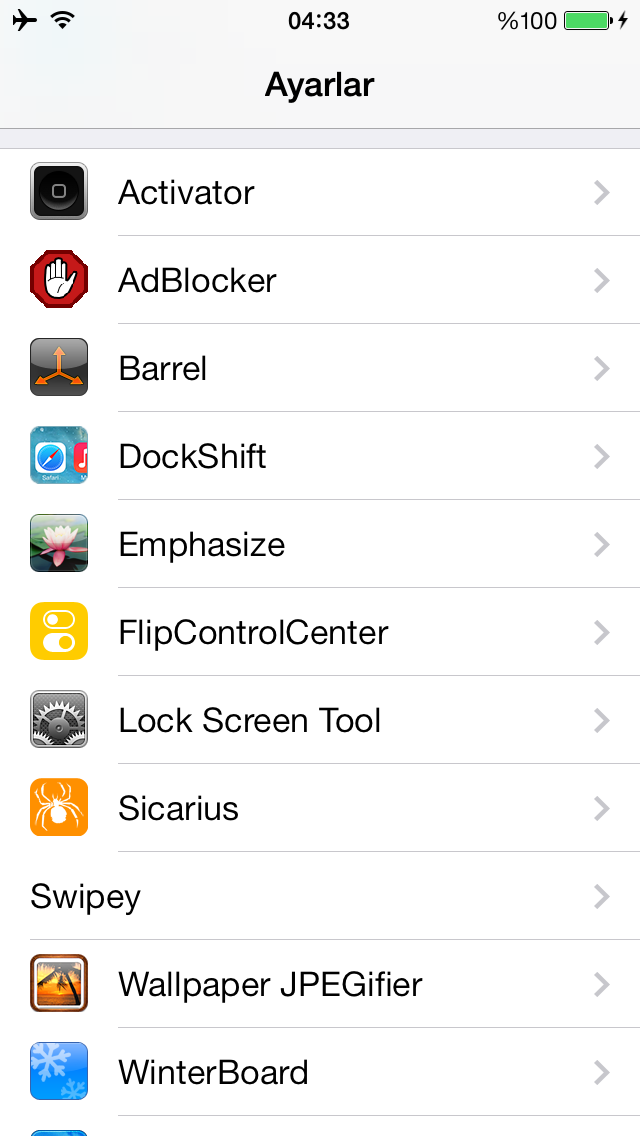Image resolution: width=640 pixels, height=1136 pixels.
Task: Open Lock Screen Tool
Action: click(320, 720)
